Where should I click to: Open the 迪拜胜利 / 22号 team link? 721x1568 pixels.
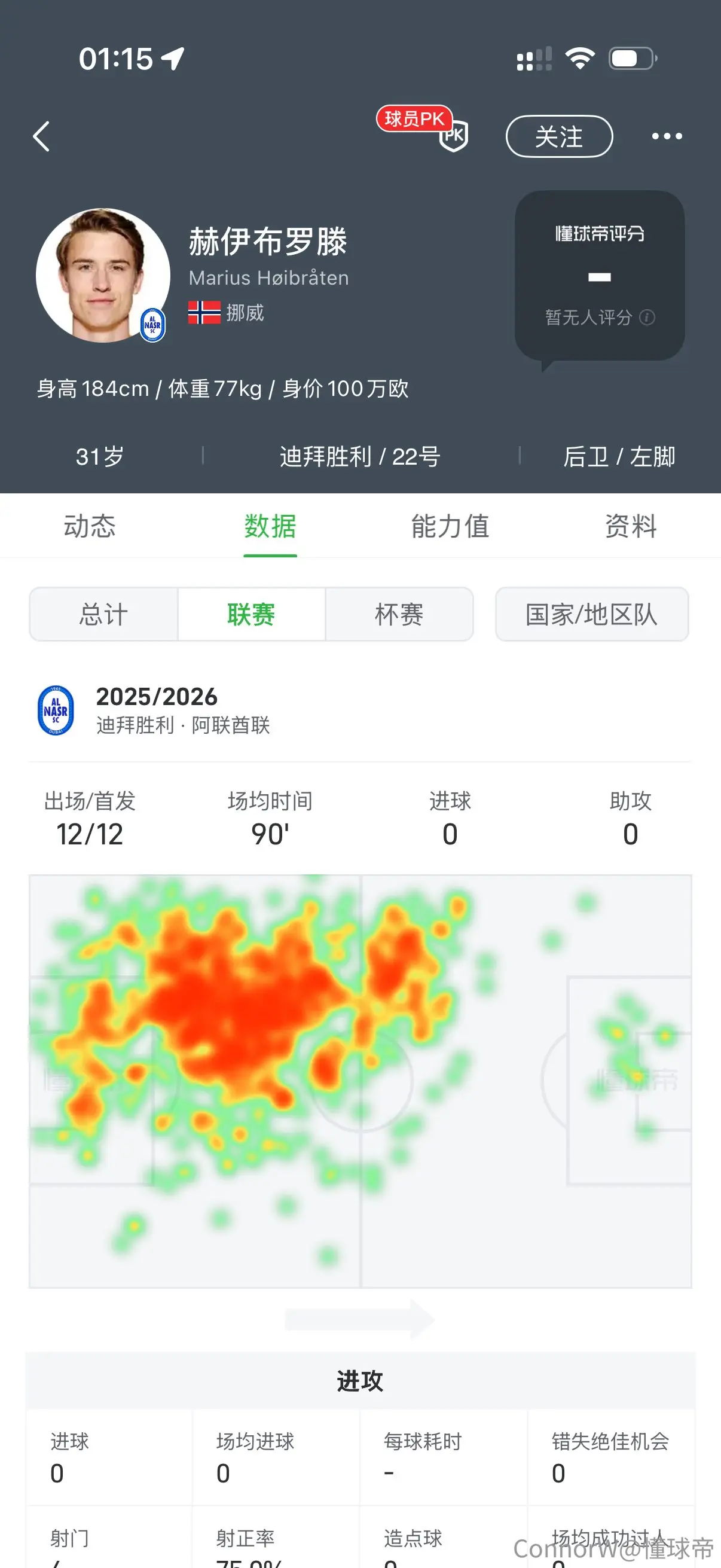point(360,456)
